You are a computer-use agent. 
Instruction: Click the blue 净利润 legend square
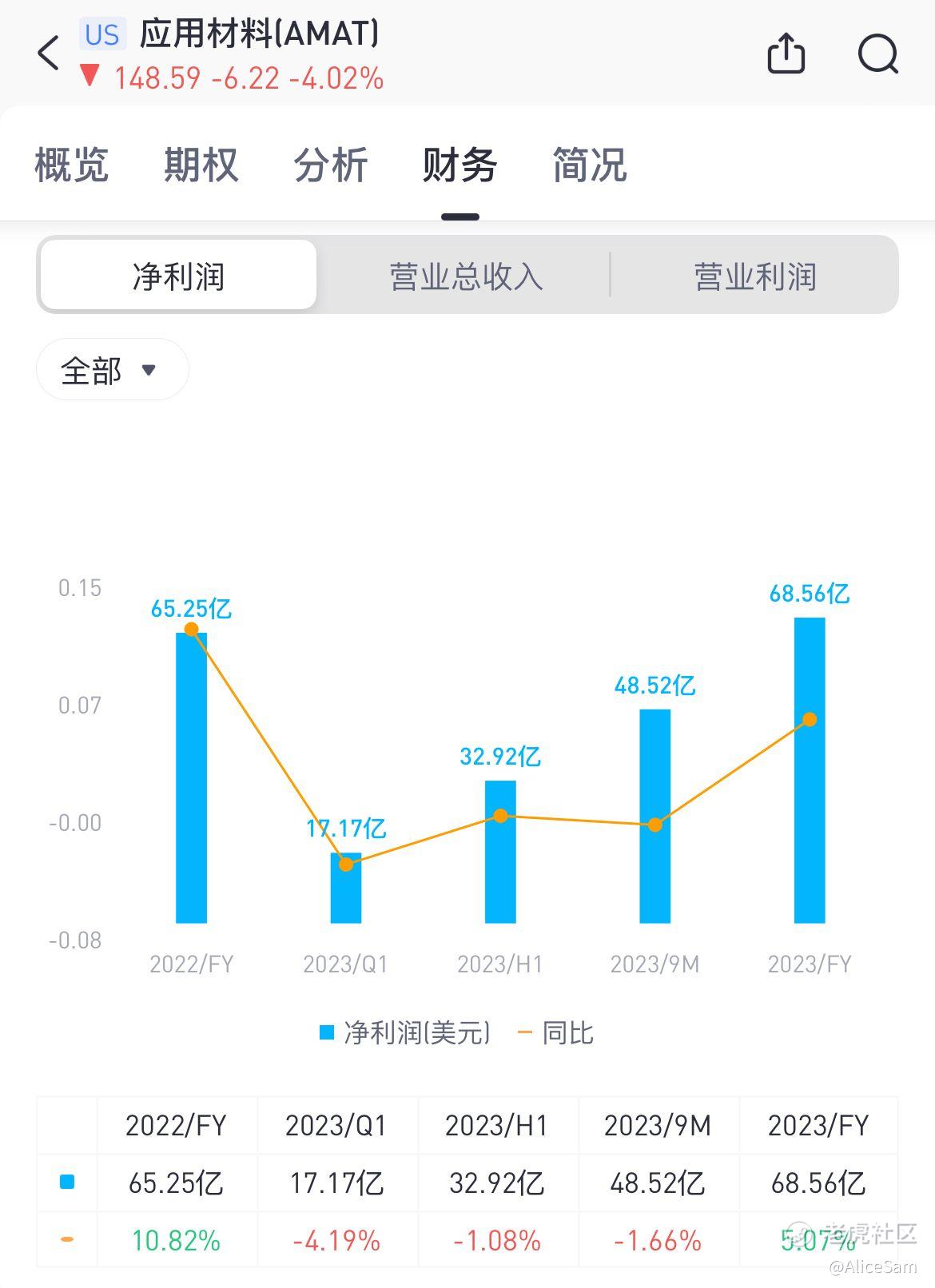coord(325,1032)
